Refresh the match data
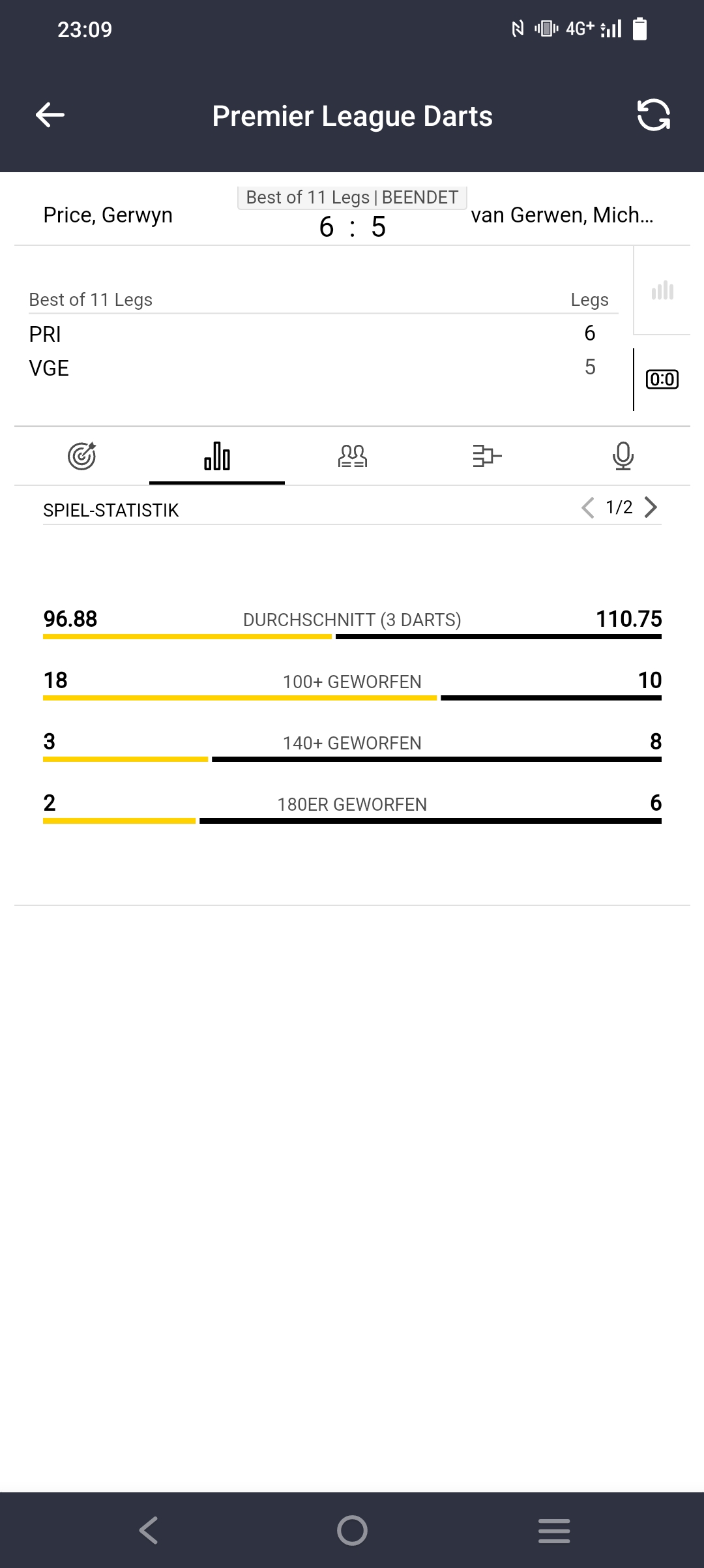704x1568 pixels. [x=653, y=115]
